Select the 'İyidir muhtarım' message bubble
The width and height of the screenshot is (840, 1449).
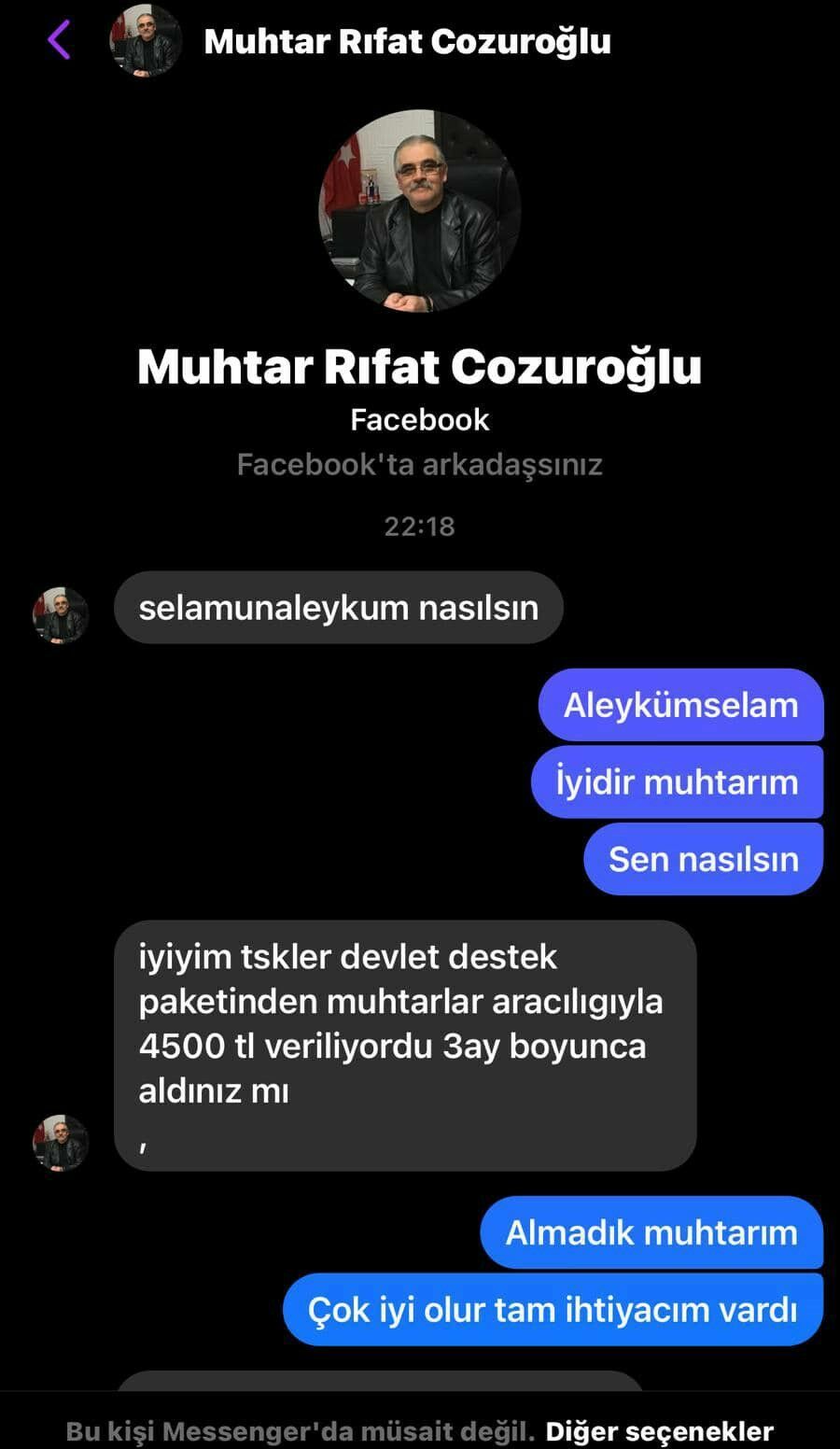(679, 782)
